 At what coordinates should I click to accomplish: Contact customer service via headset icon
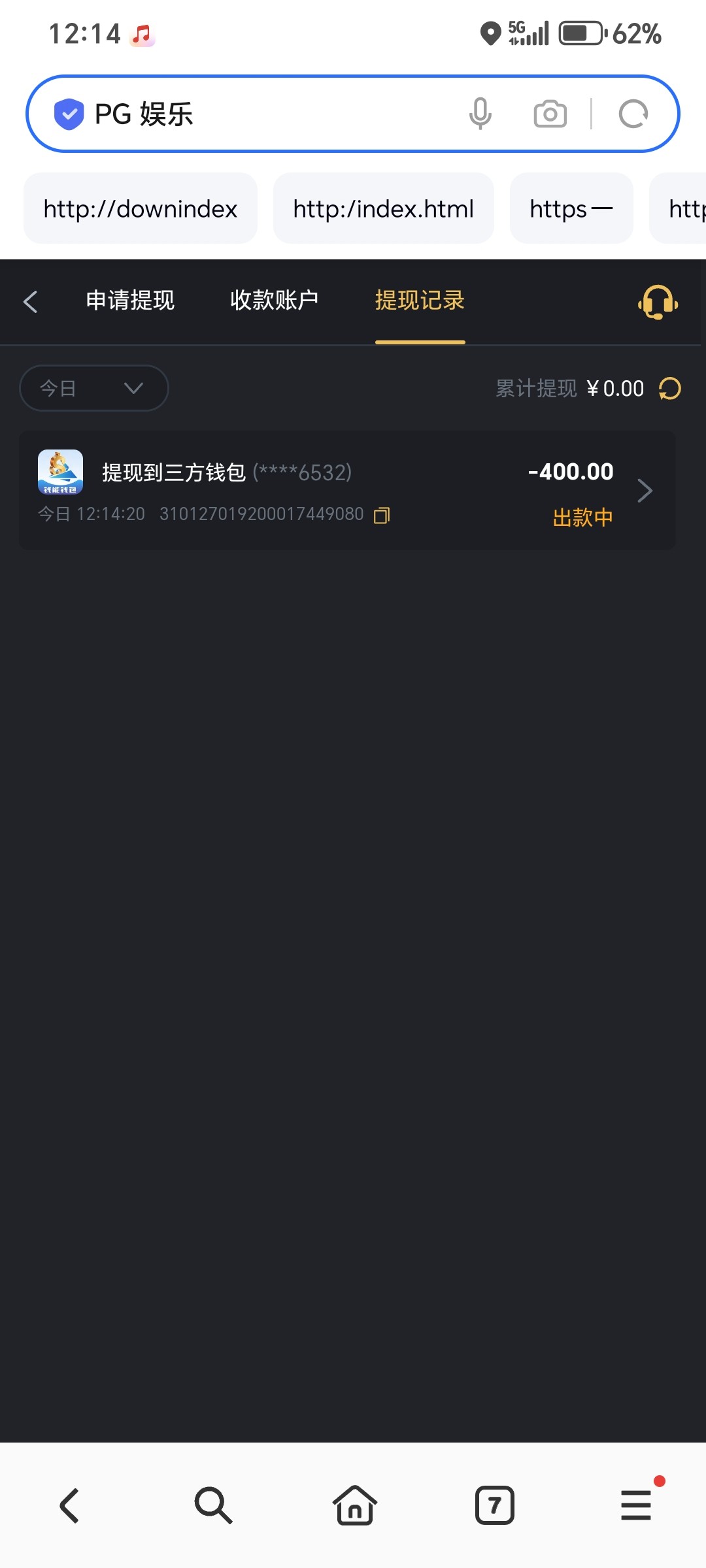click(658, 302)
